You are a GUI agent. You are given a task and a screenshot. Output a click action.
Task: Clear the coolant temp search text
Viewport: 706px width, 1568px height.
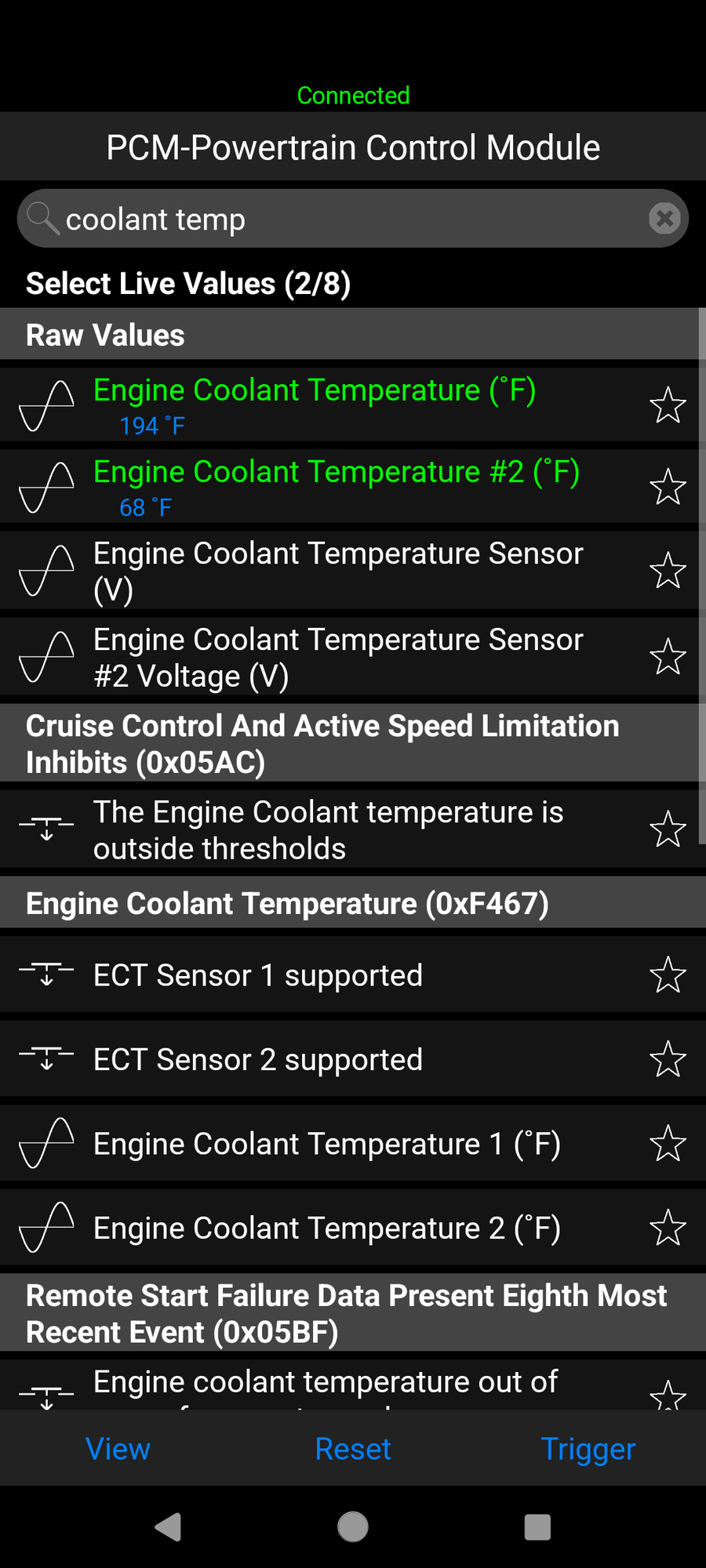click(664, 219)
